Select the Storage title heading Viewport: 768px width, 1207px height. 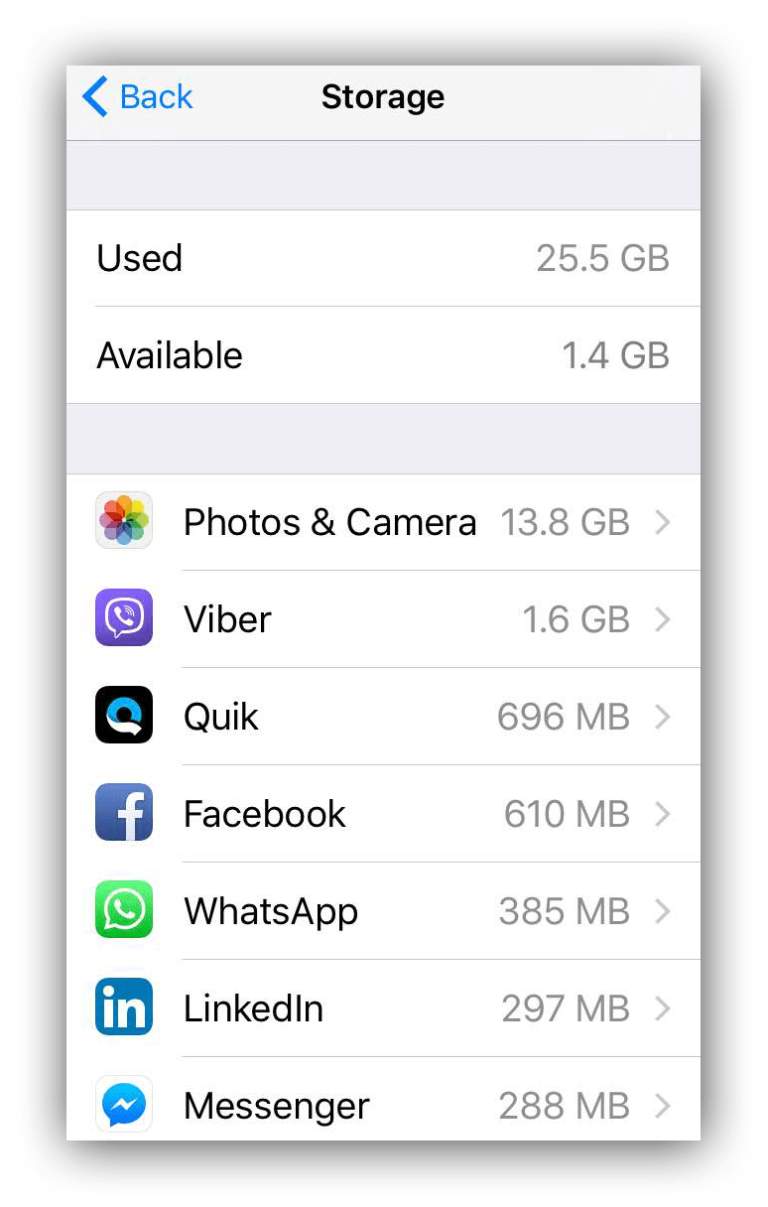click(383, 97)
